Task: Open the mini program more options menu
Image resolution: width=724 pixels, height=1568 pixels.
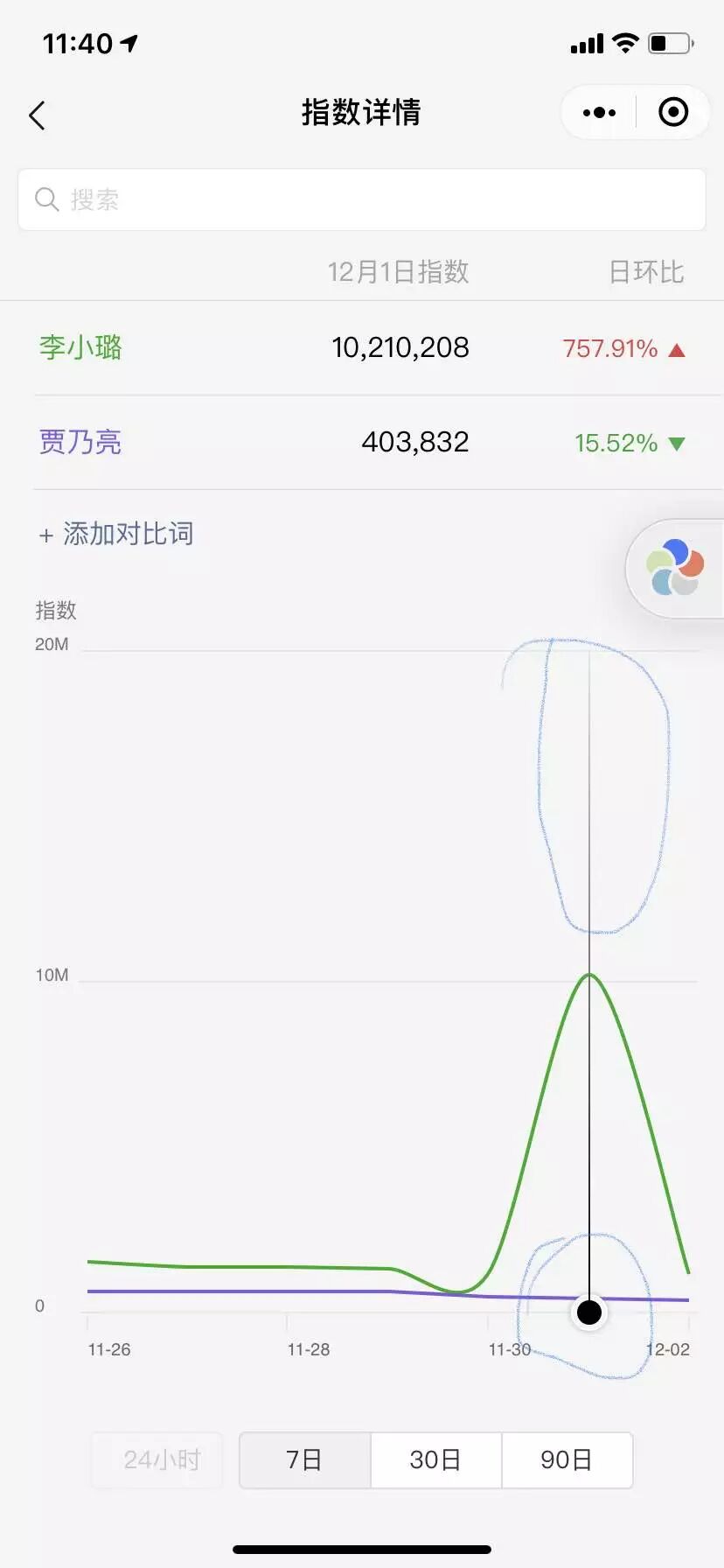Action: point(599,113)
